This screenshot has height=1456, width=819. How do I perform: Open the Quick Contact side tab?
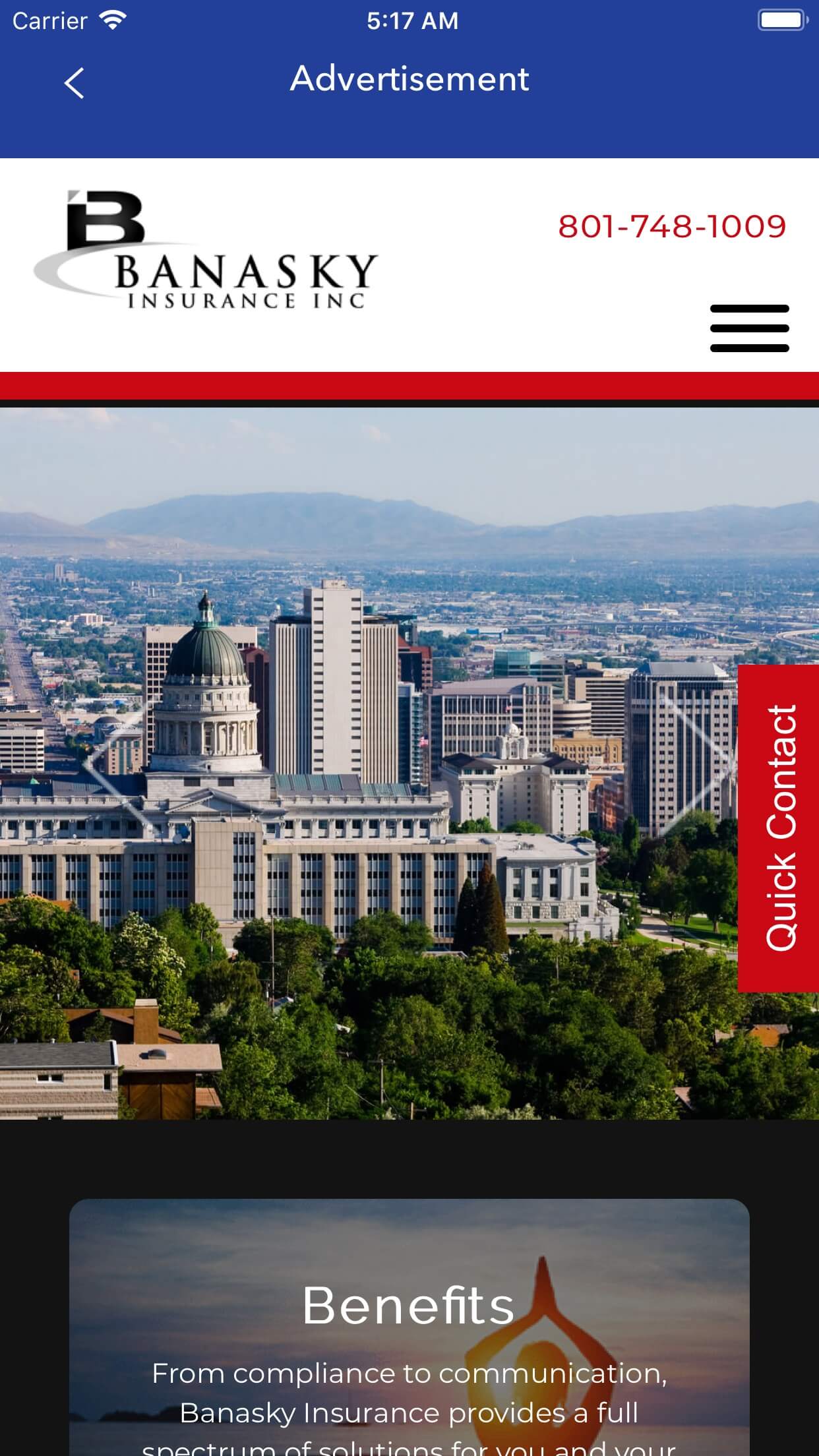779,828
